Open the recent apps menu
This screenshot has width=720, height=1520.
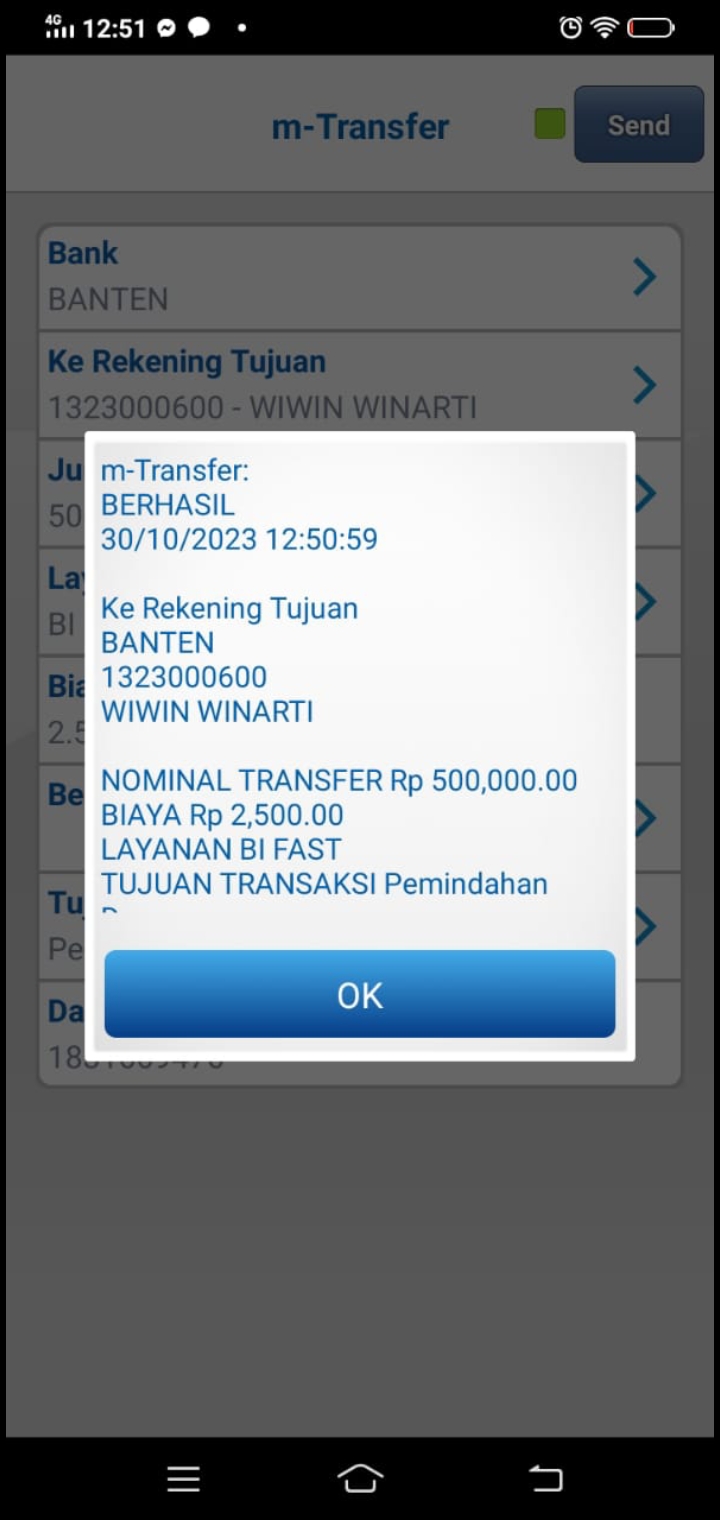click(184, 1478)
